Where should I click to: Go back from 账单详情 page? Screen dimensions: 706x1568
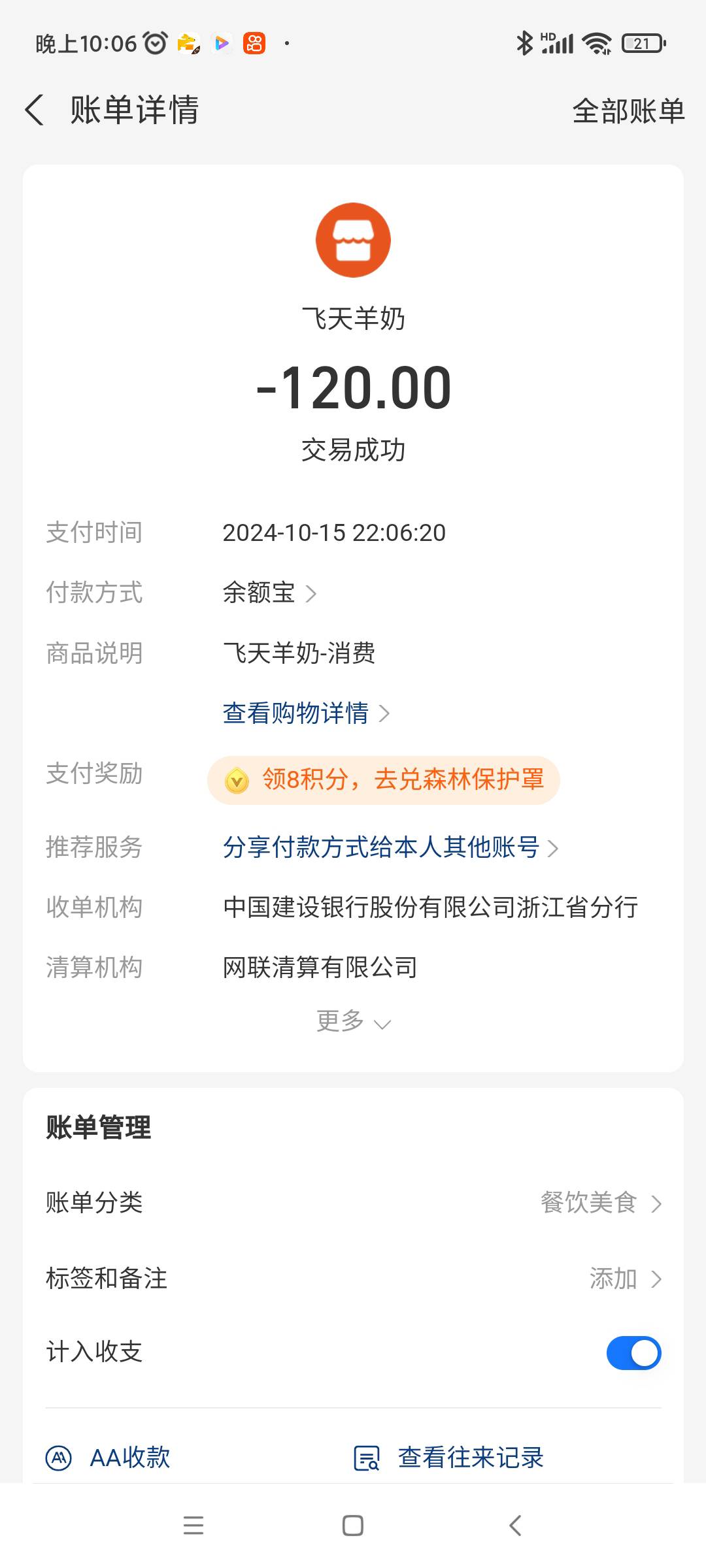pos(35,110)
